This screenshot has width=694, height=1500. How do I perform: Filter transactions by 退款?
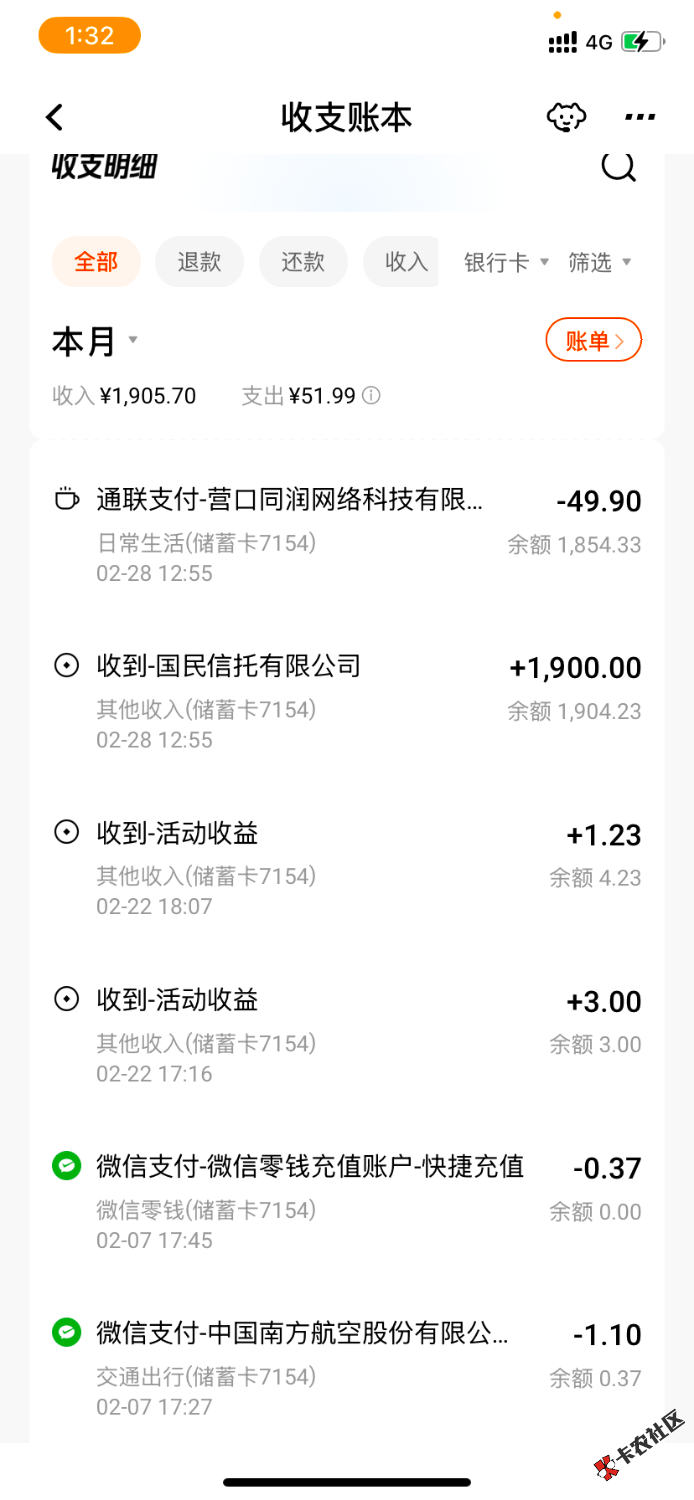[199, 262]
